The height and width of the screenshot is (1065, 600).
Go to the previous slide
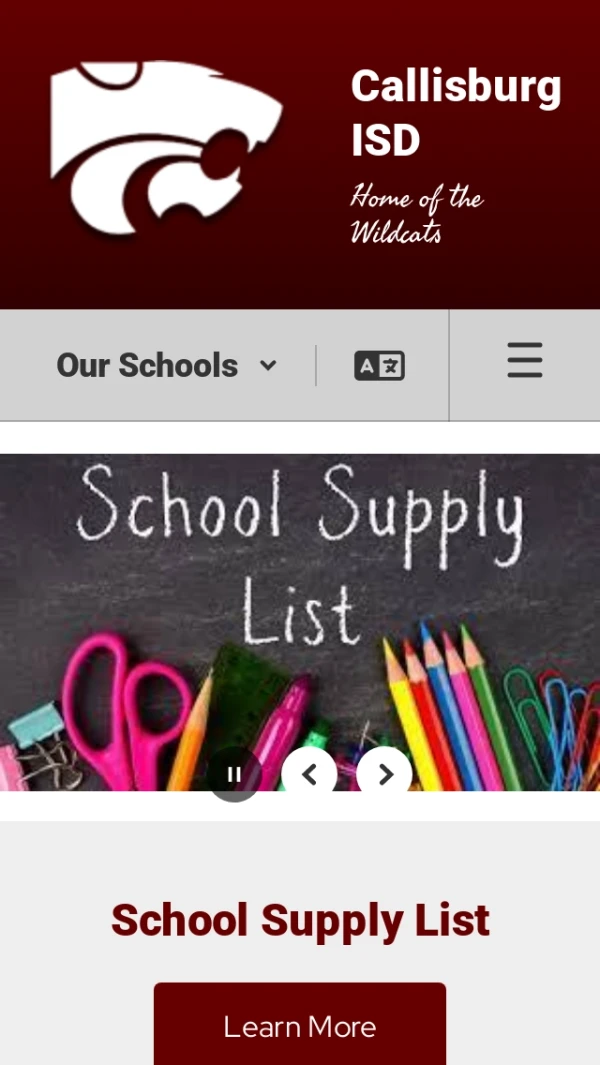pyautogui.click(x=309, y=774)
